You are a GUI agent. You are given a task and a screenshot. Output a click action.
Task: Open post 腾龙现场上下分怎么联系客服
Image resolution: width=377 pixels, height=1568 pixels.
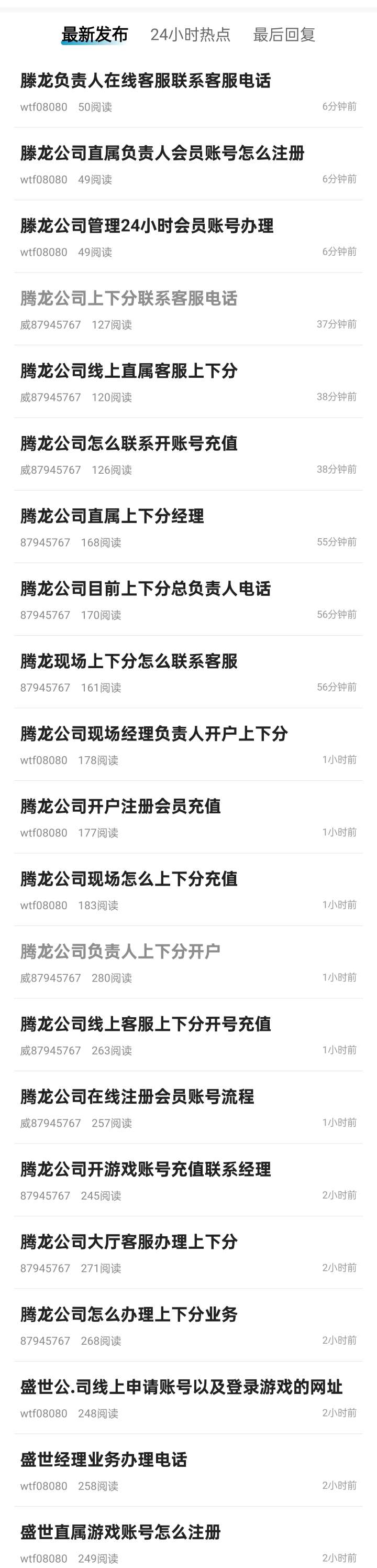coord(128,660)
